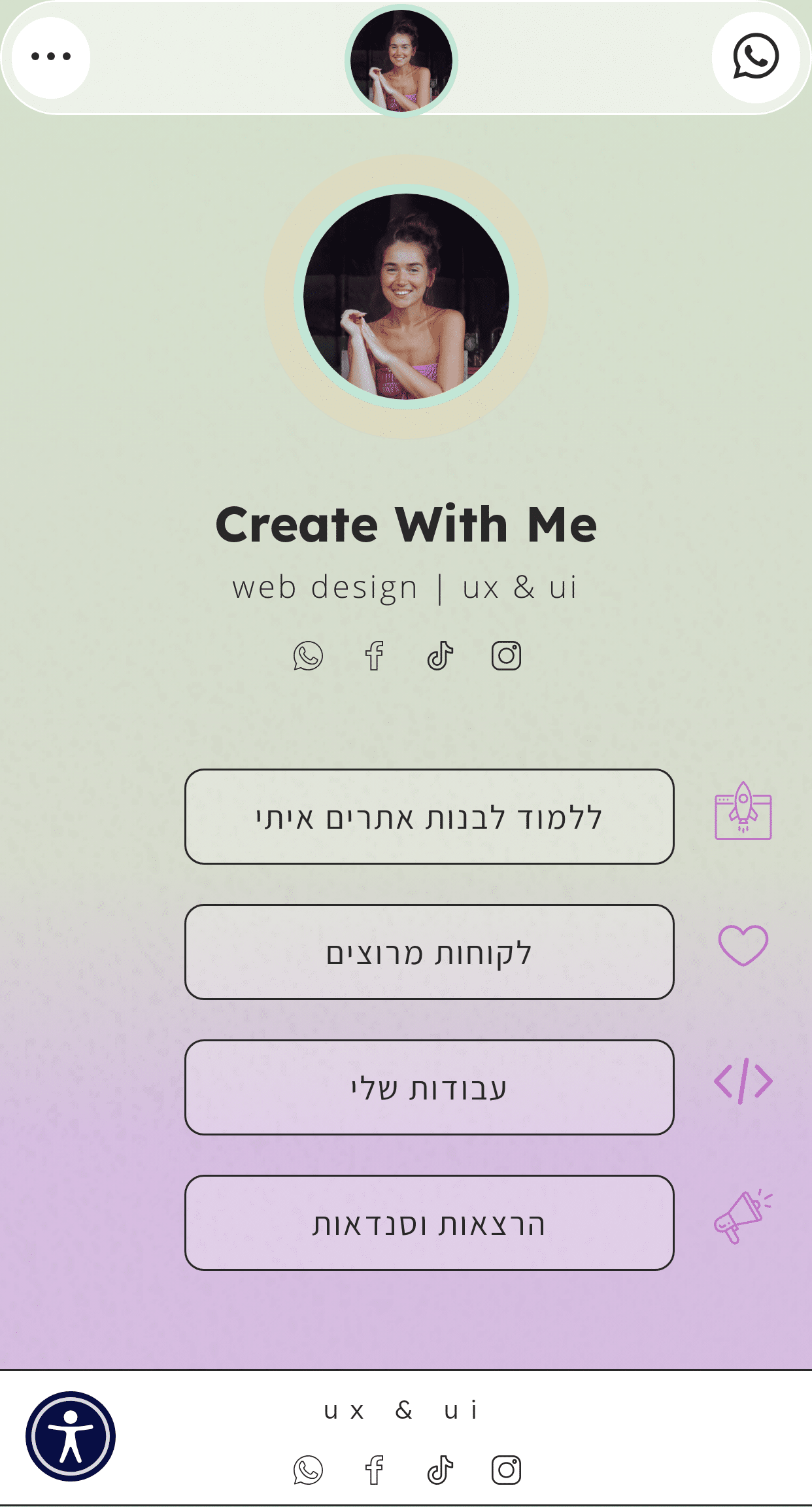Open WhatsApp link under the web design subtitle

[x=308, y=656]
